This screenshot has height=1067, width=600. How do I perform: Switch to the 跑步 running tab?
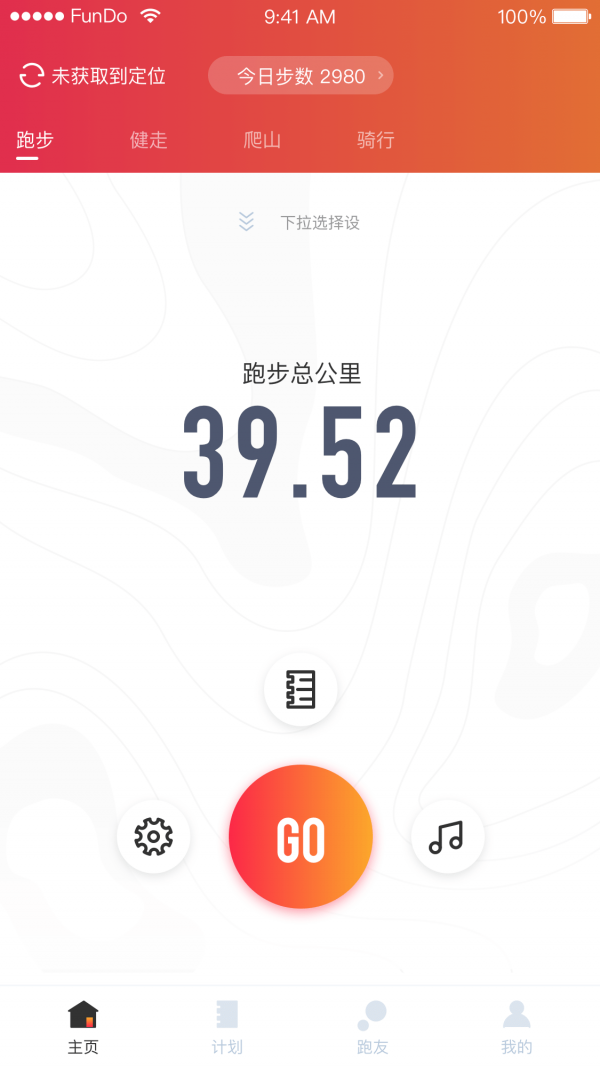(35, 140)
